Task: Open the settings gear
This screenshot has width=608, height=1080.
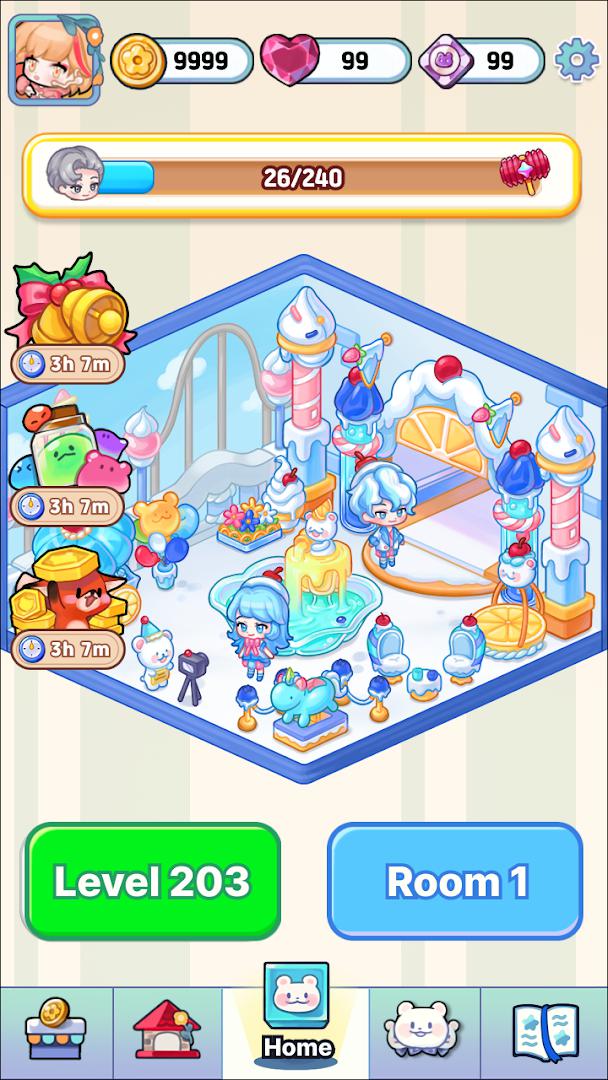Action: pyautogui.click(x=576, y=60)
